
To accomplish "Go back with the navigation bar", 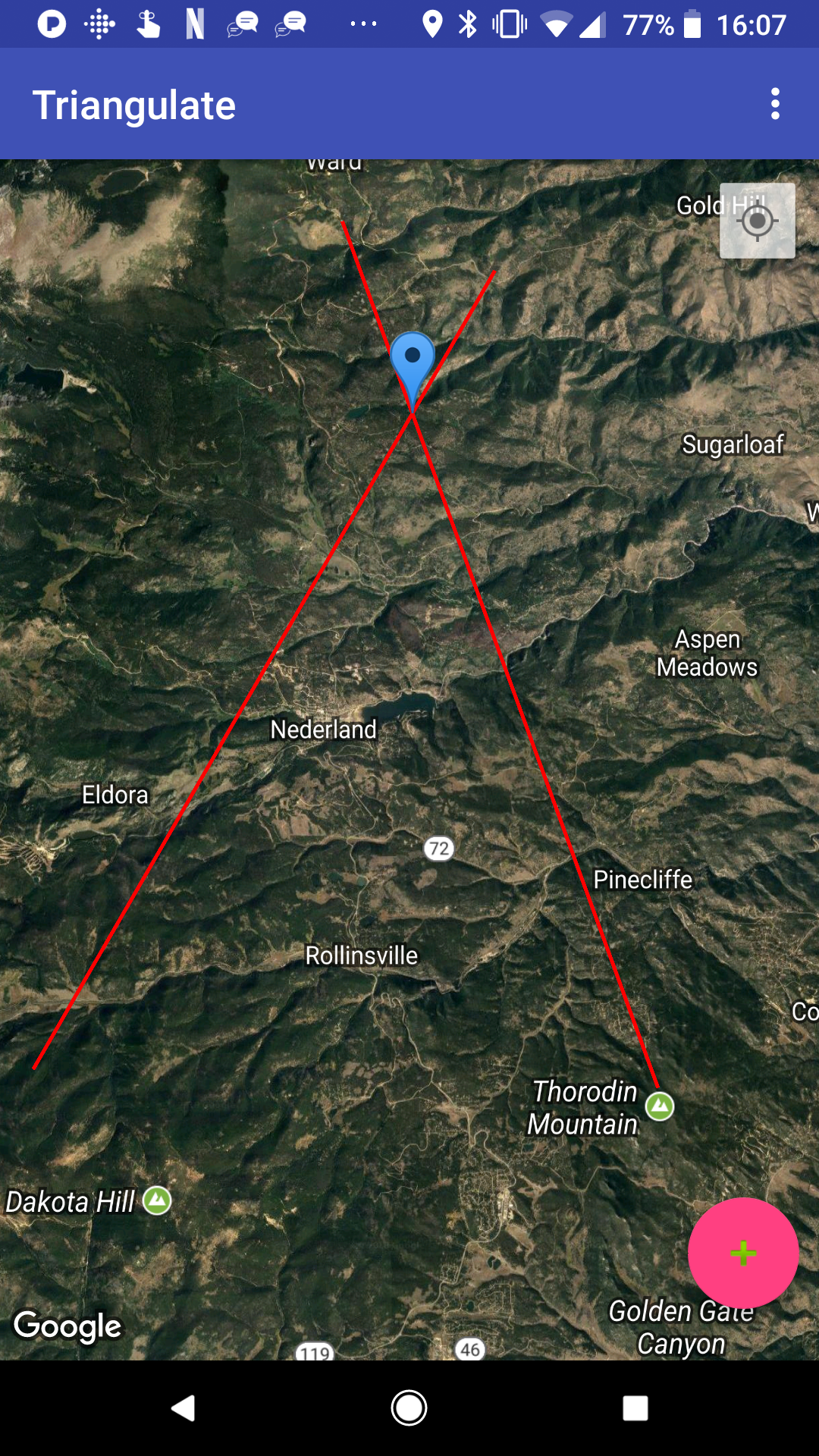I will pos(184,1408).
